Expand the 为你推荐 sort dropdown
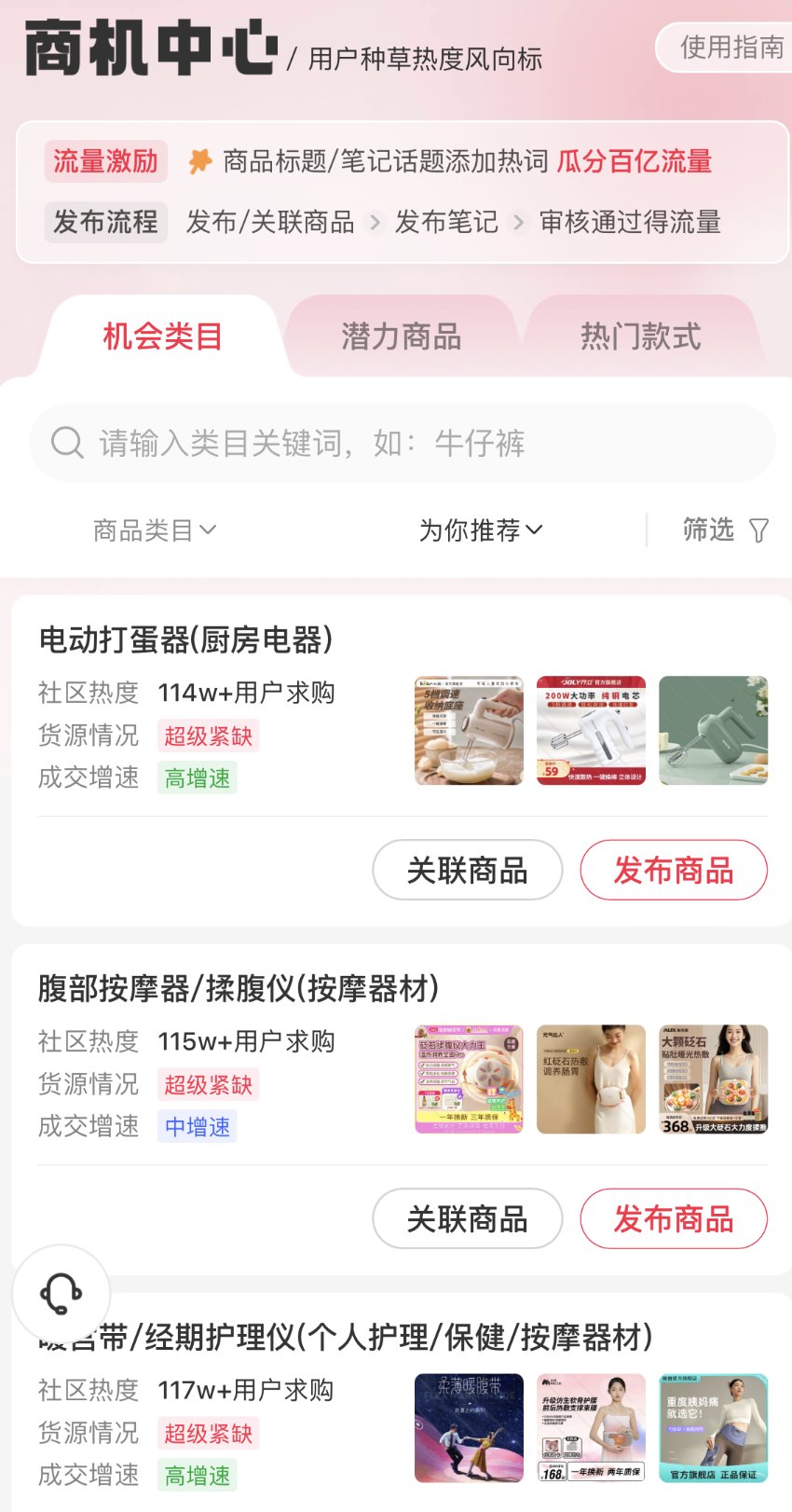792x1512 pixels. (480, 530)
